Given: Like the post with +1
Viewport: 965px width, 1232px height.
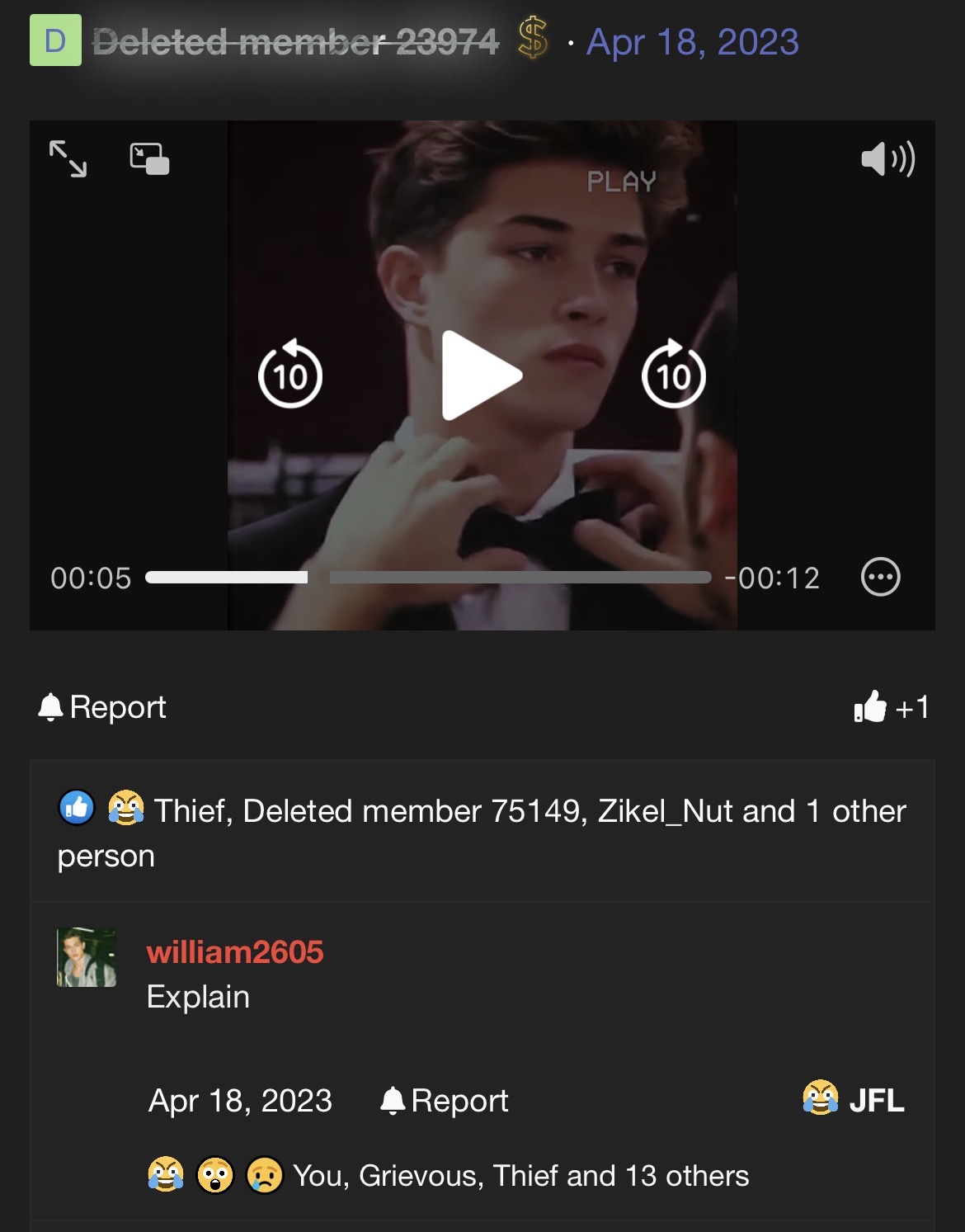Looking at the screenshot, I should pos(892,707).
